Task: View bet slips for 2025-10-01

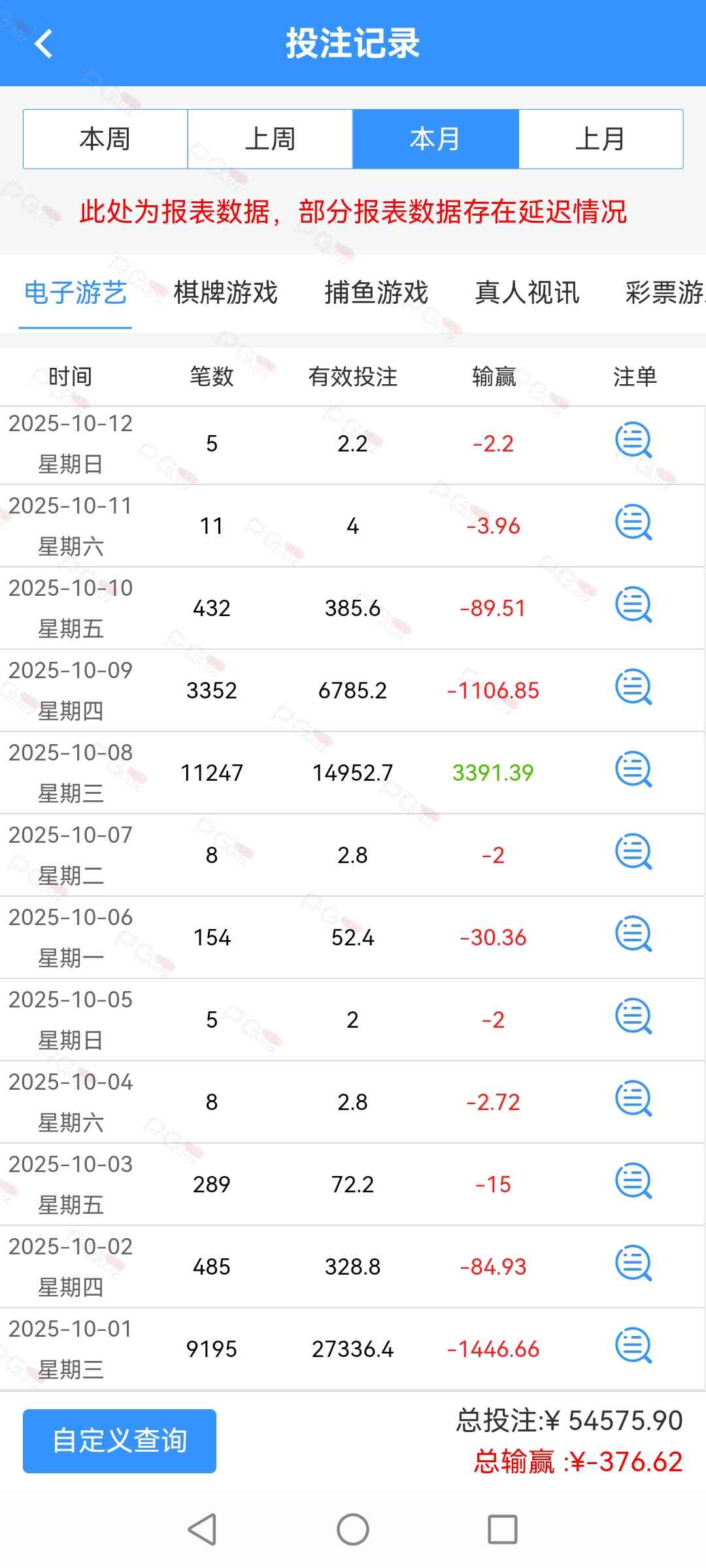Action: point(634,1347)
